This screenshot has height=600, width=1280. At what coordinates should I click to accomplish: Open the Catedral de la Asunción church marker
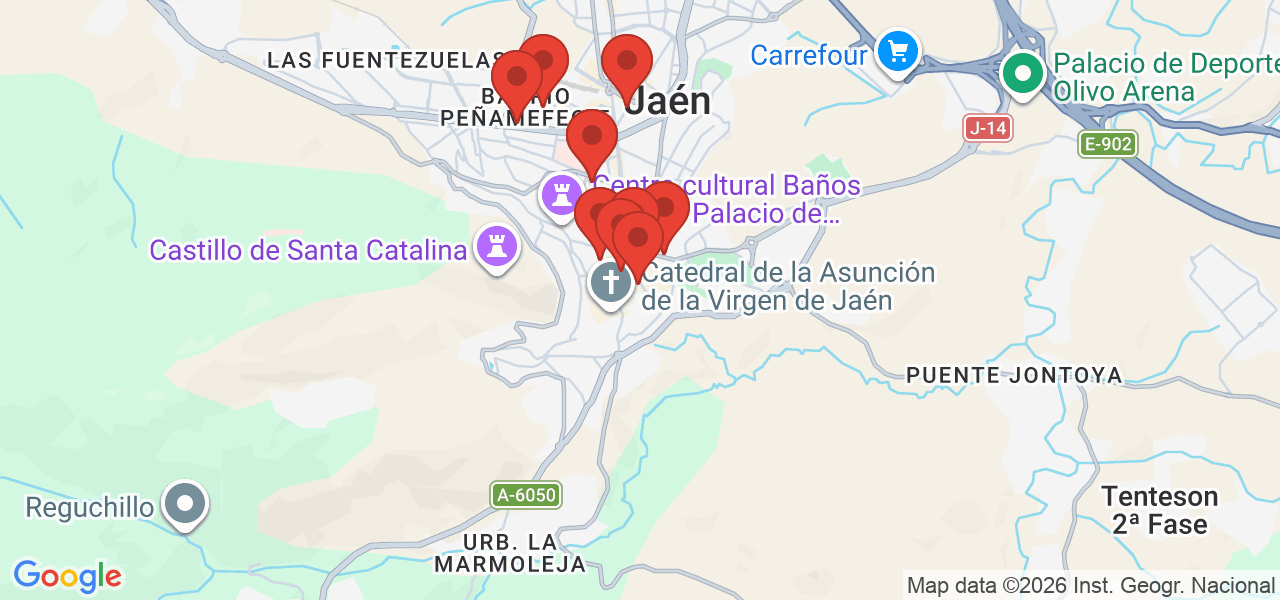(x=610, y=282)
